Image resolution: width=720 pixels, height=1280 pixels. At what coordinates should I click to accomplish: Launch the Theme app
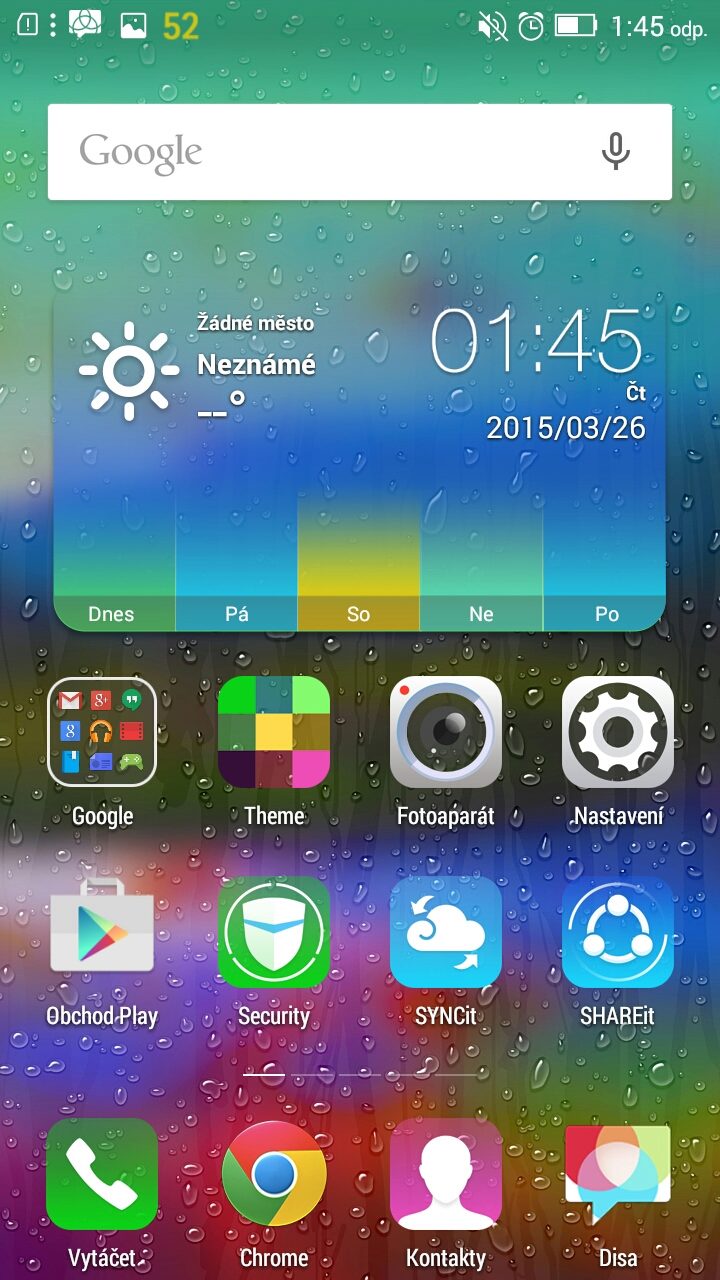274,732
